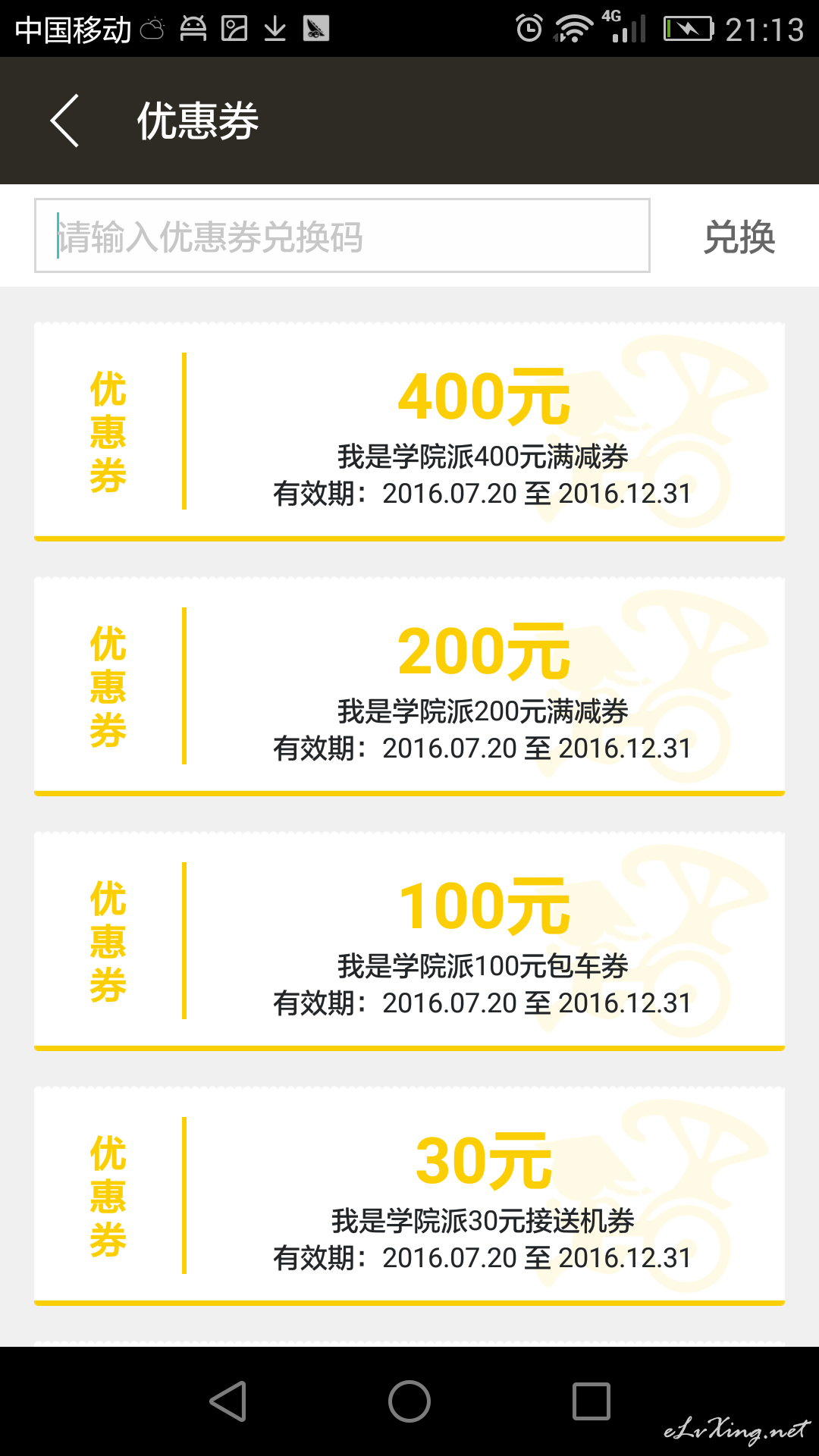The width and height of the screenshot is (819, 1456).
Task: Go back from the 优惠券 page
Action: pos(65,121)
